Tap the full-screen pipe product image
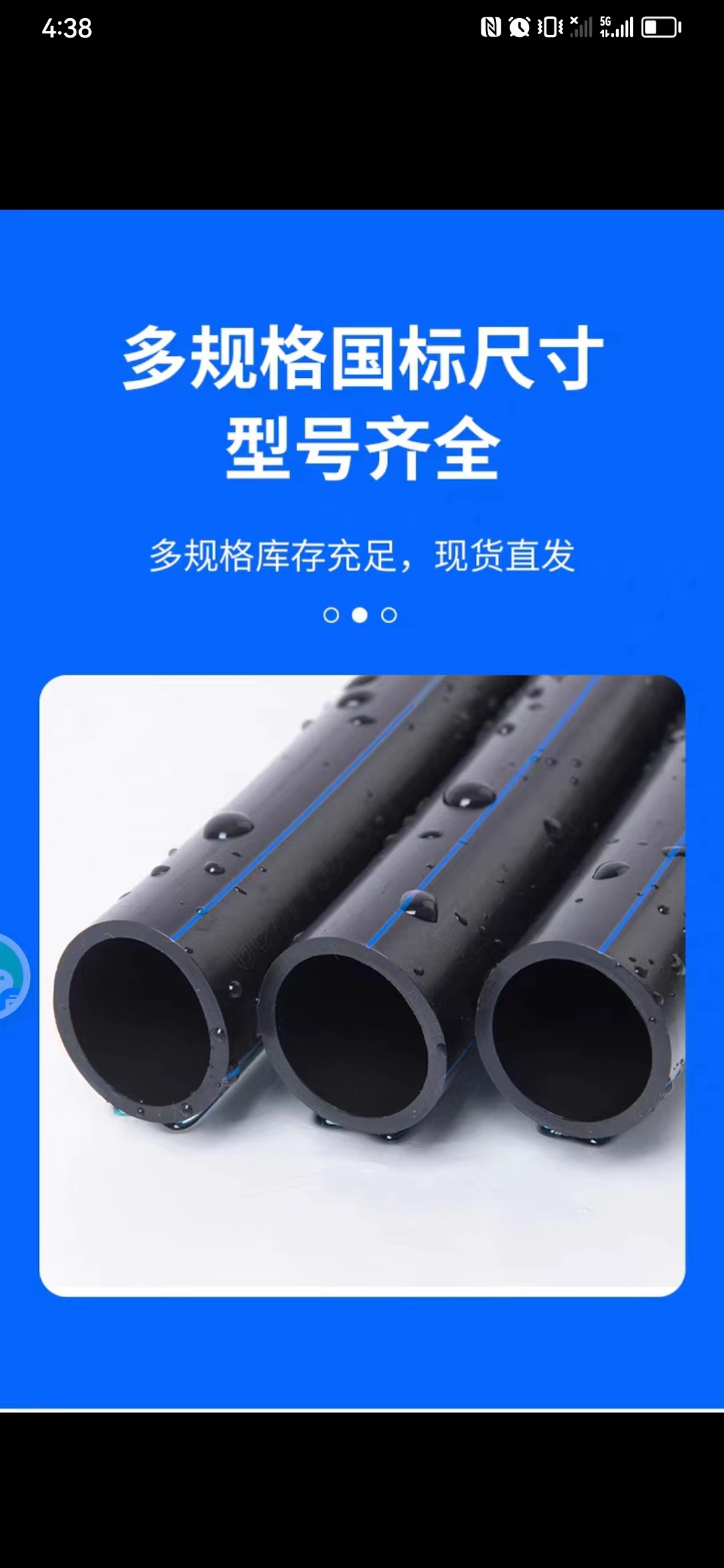Viewport: 724px width, 1568px height. [362, 986]
